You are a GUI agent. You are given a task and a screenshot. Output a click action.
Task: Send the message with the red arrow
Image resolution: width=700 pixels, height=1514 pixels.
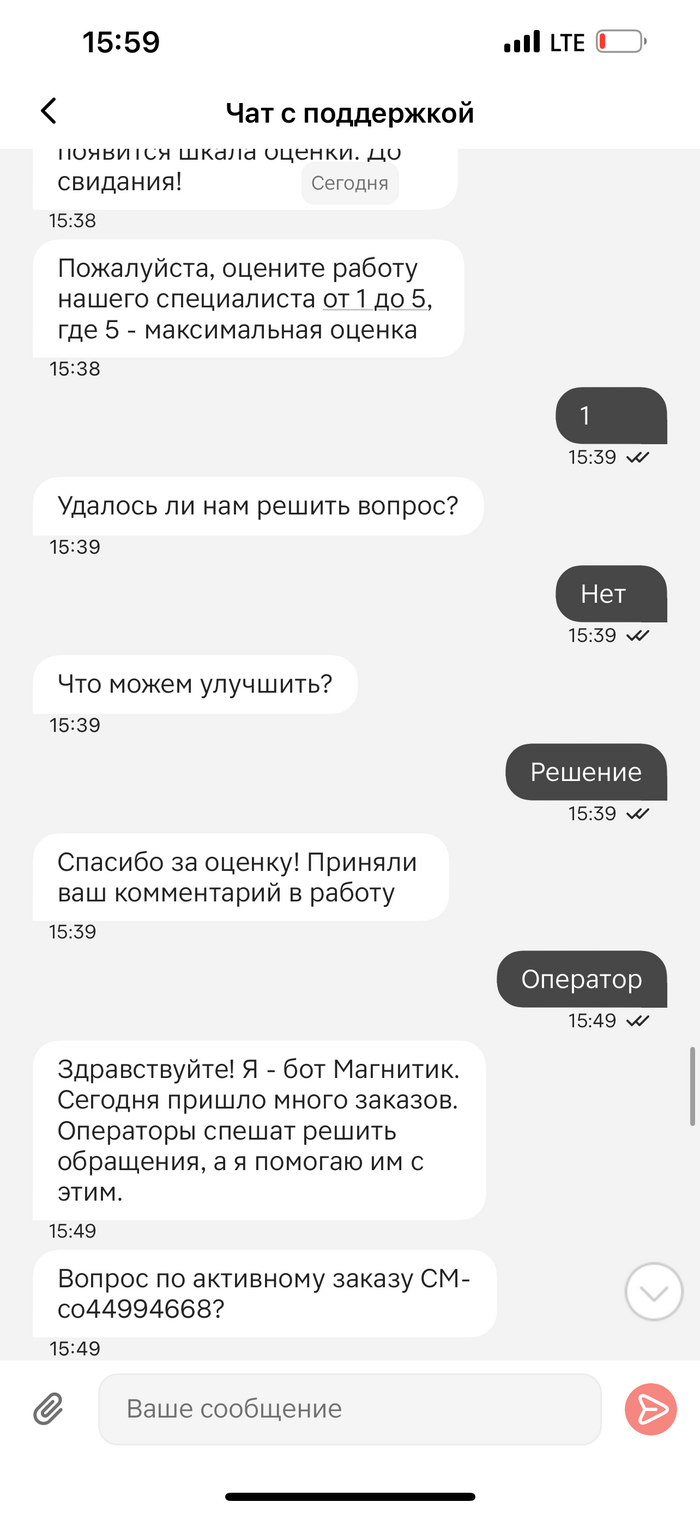(x=652, y=1409)
